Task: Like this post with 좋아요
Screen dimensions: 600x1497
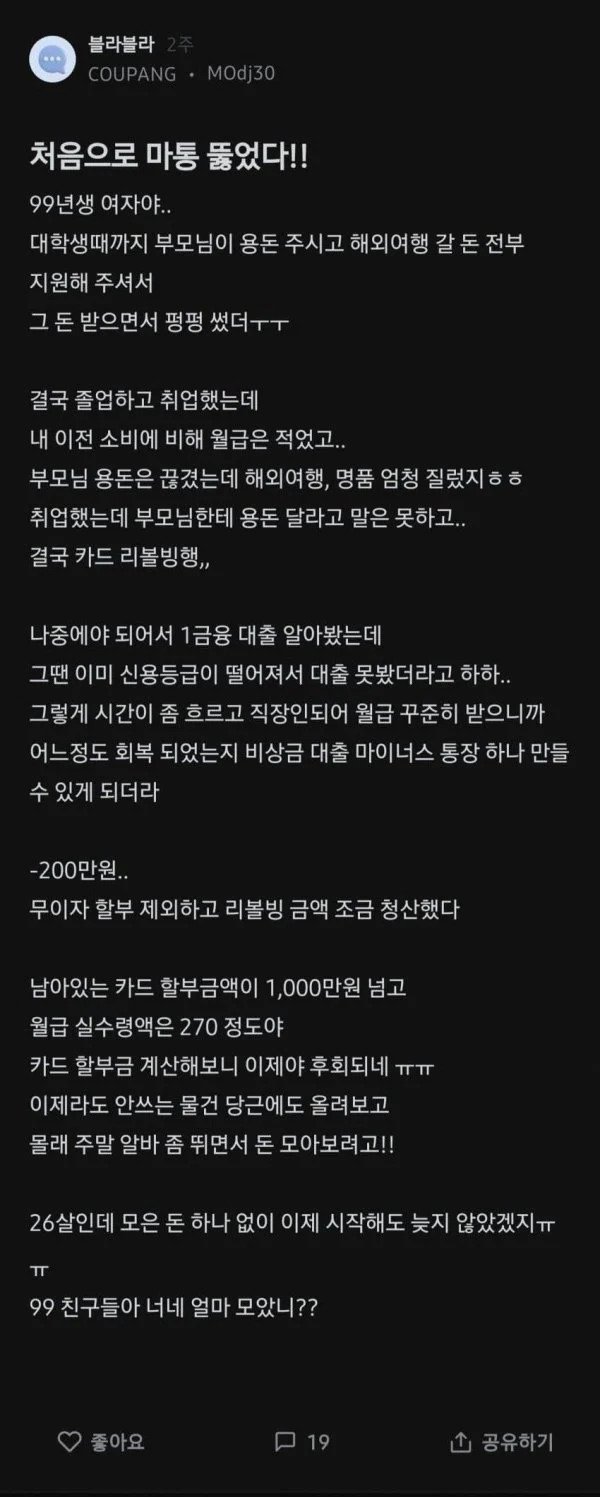Action: [101, 1441]
